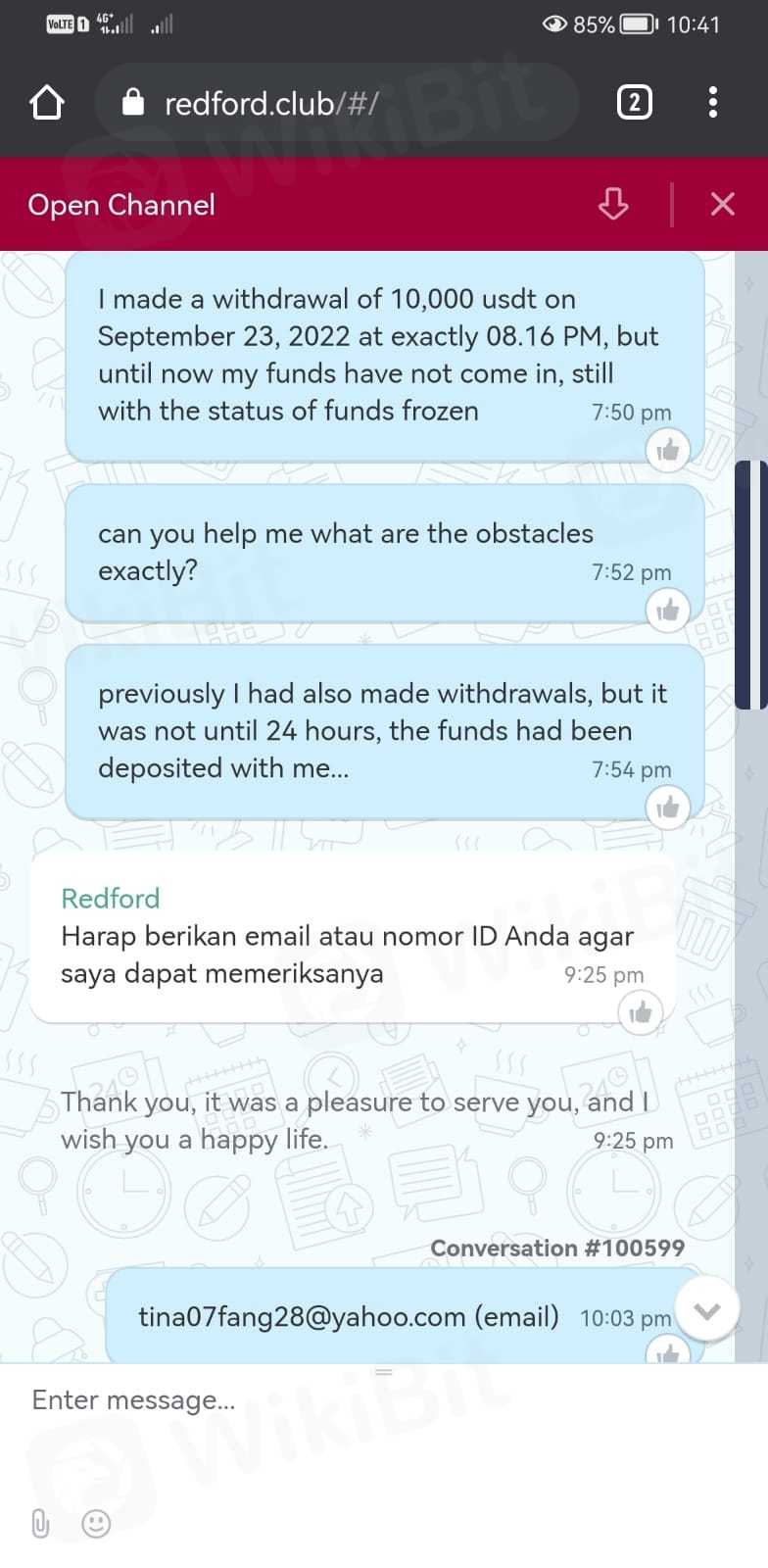The height and width of the screenshot is (1568, 768).
Task: Attach a file with the paperclip
Action: click(x=40, y=1523)
